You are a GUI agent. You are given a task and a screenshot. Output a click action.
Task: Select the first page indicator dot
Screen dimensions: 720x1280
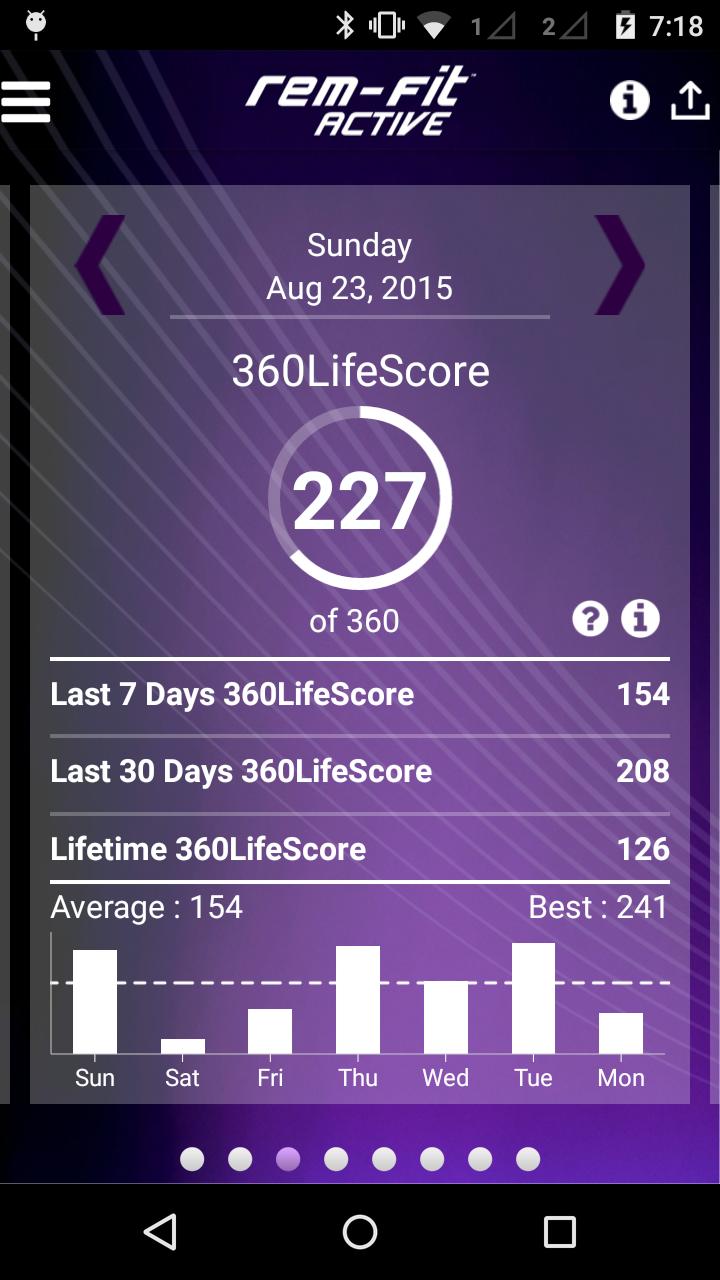(192, 1159)
